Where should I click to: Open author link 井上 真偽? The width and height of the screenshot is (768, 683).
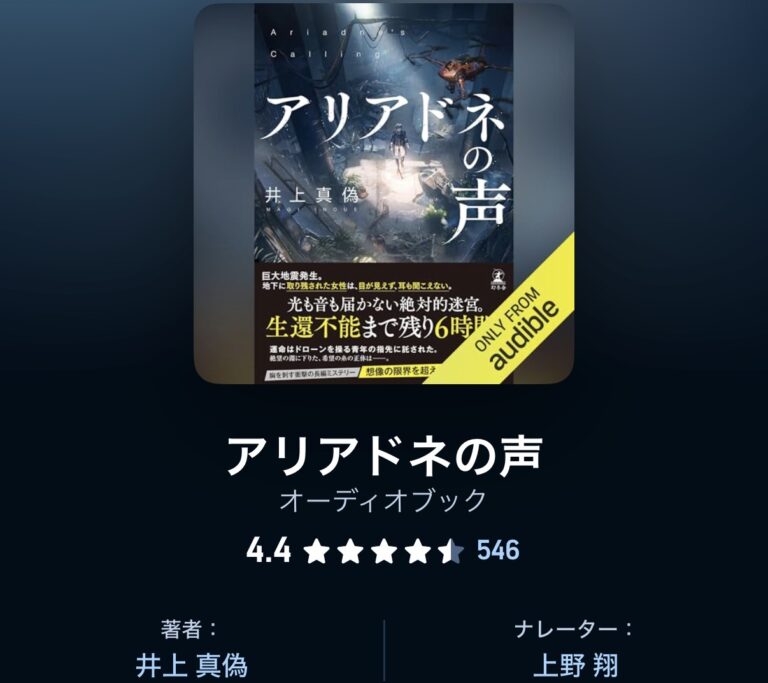point(191,665)
